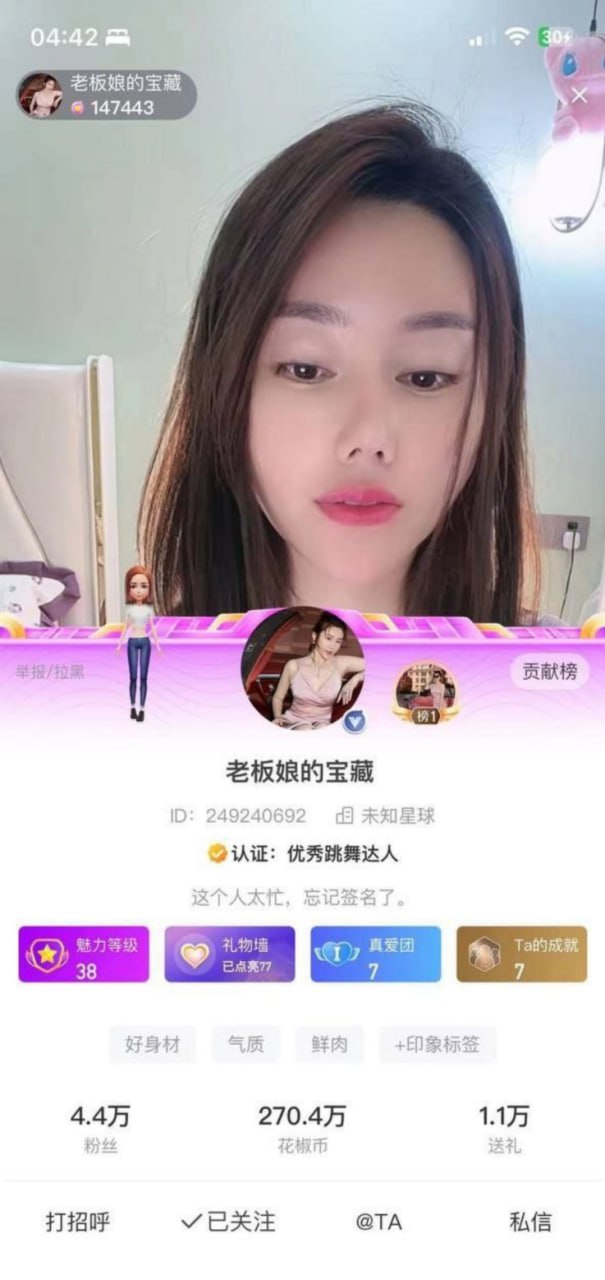Mention the streamer with @TA

tap(379, 1221)
